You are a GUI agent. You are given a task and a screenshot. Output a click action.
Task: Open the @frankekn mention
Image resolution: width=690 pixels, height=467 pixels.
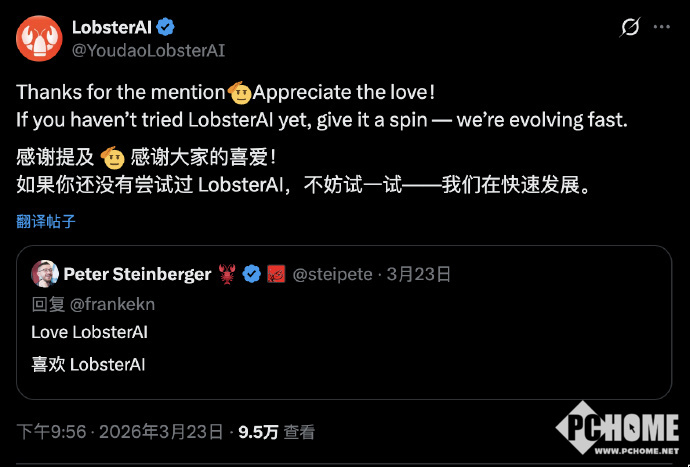tap(112, 304)
